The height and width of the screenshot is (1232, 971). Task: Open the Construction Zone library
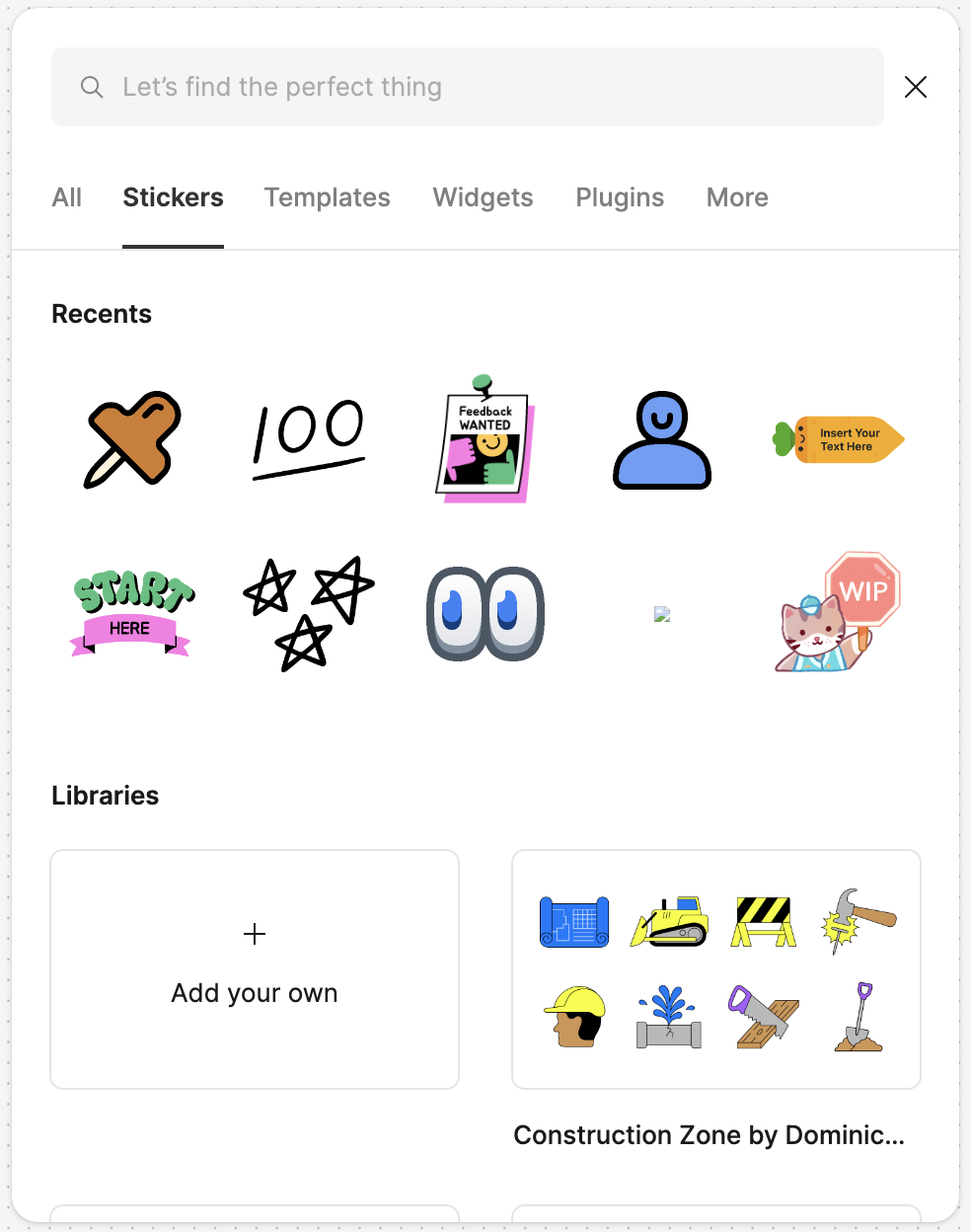point(716,968)
